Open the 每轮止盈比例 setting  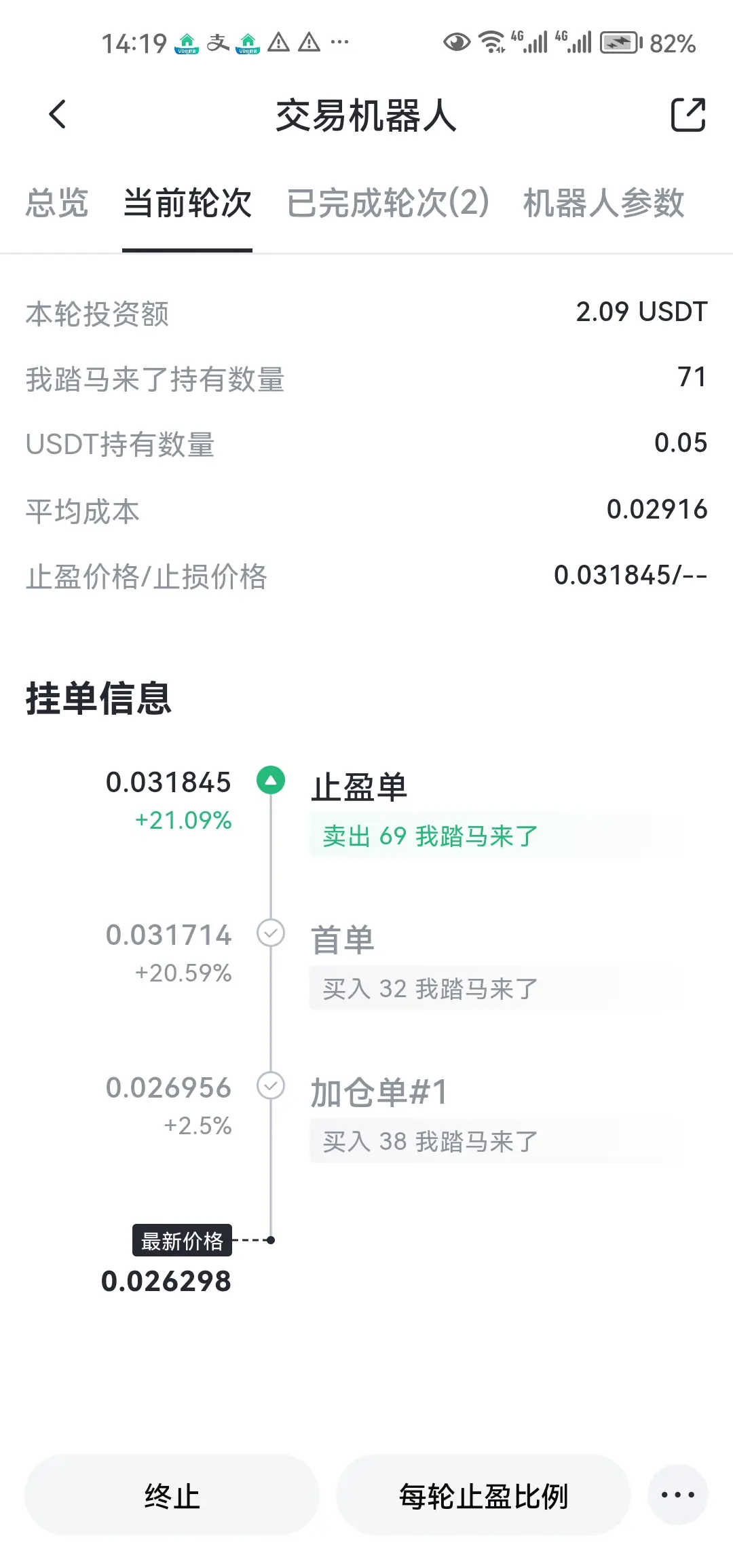[x=483, y=1495]
